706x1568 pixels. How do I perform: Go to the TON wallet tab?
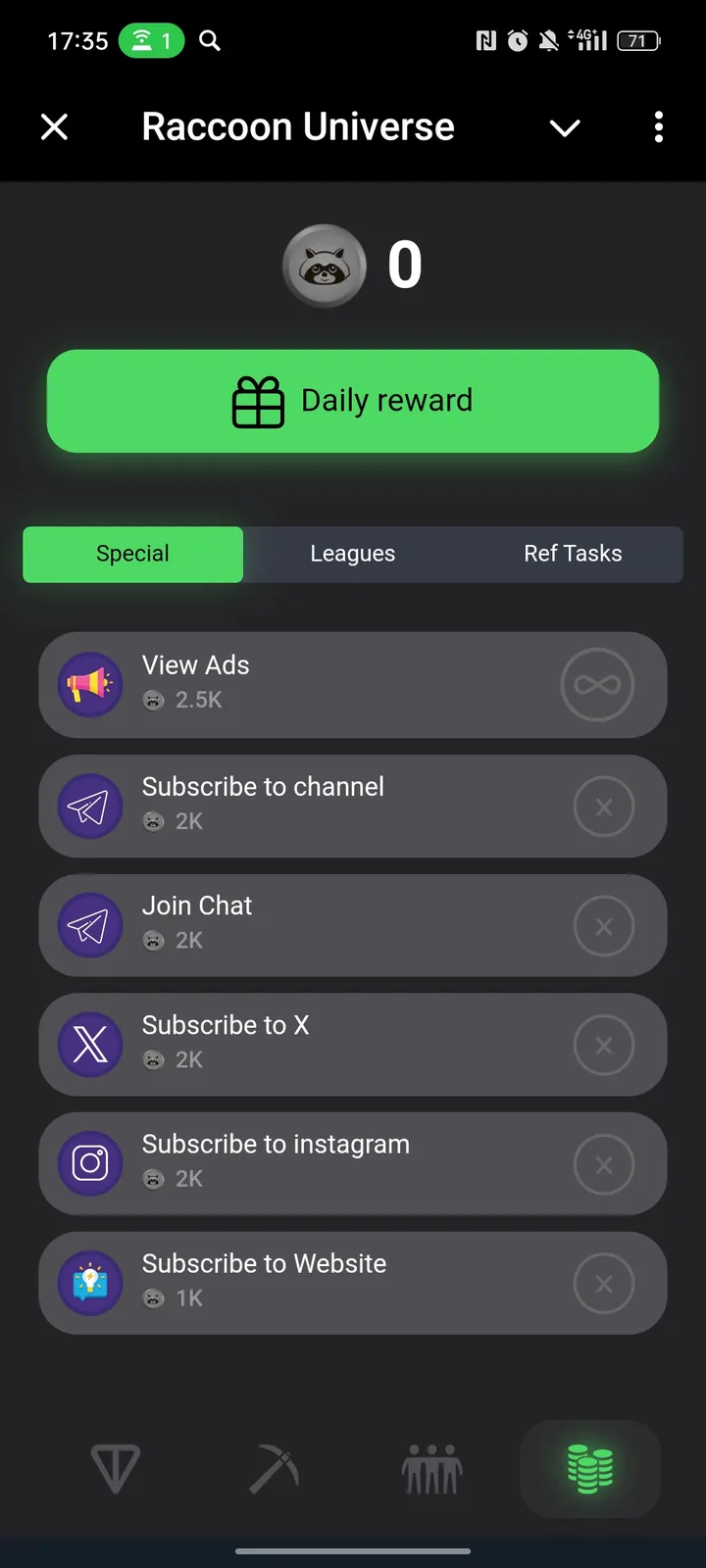pyautogui.click(x=116, y=1468)
